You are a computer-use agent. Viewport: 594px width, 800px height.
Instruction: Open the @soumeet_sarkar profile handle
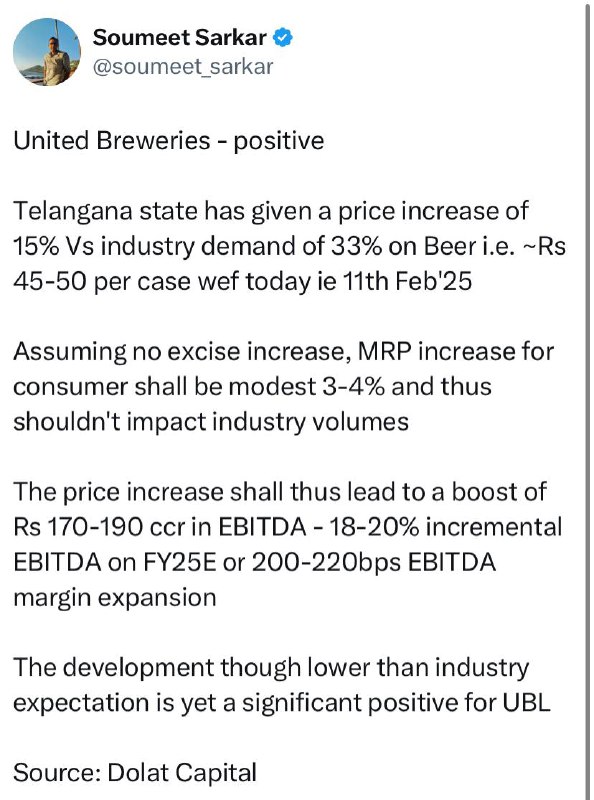(183, 67)
